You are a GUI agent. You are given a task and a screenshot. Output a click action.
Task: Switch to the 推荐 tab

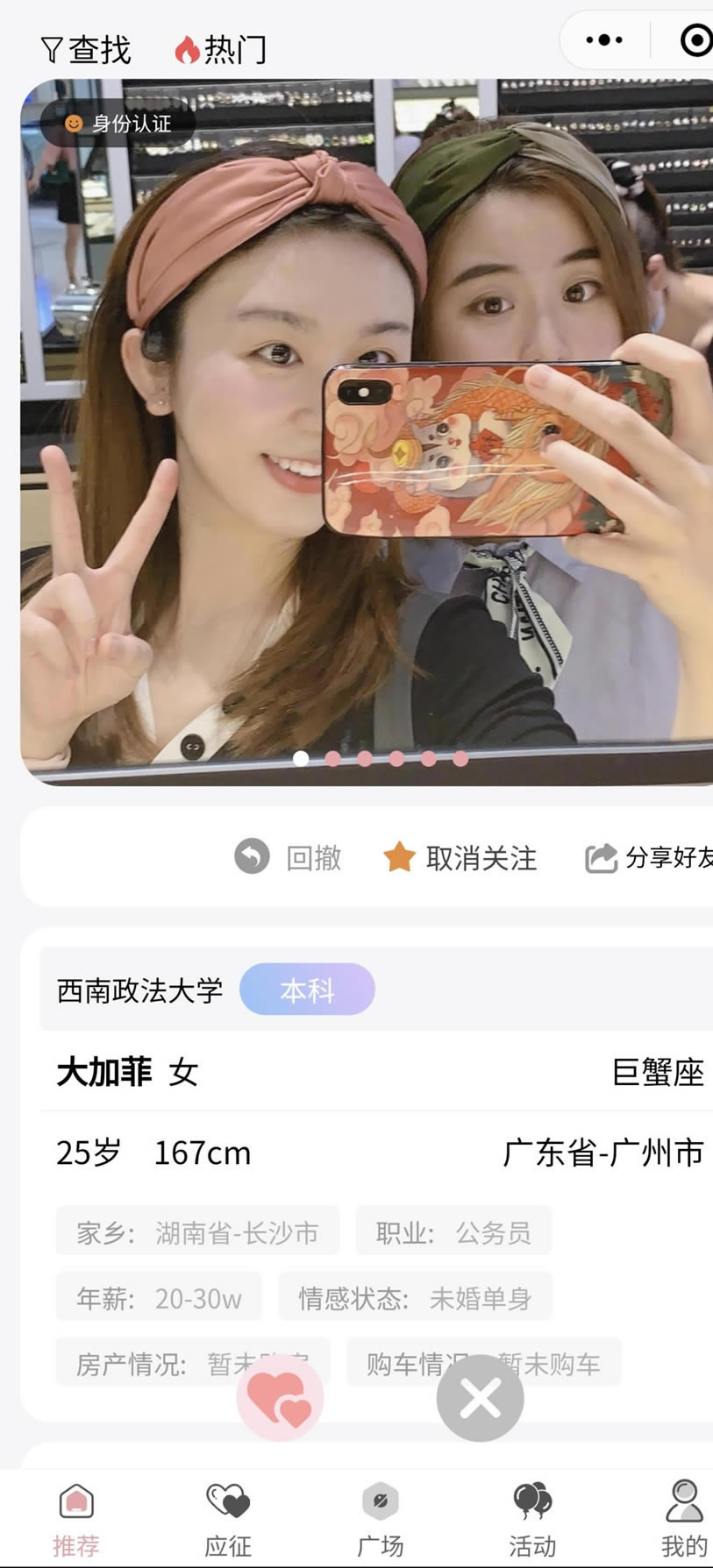pyautogui.click(x=76, y=1519)
